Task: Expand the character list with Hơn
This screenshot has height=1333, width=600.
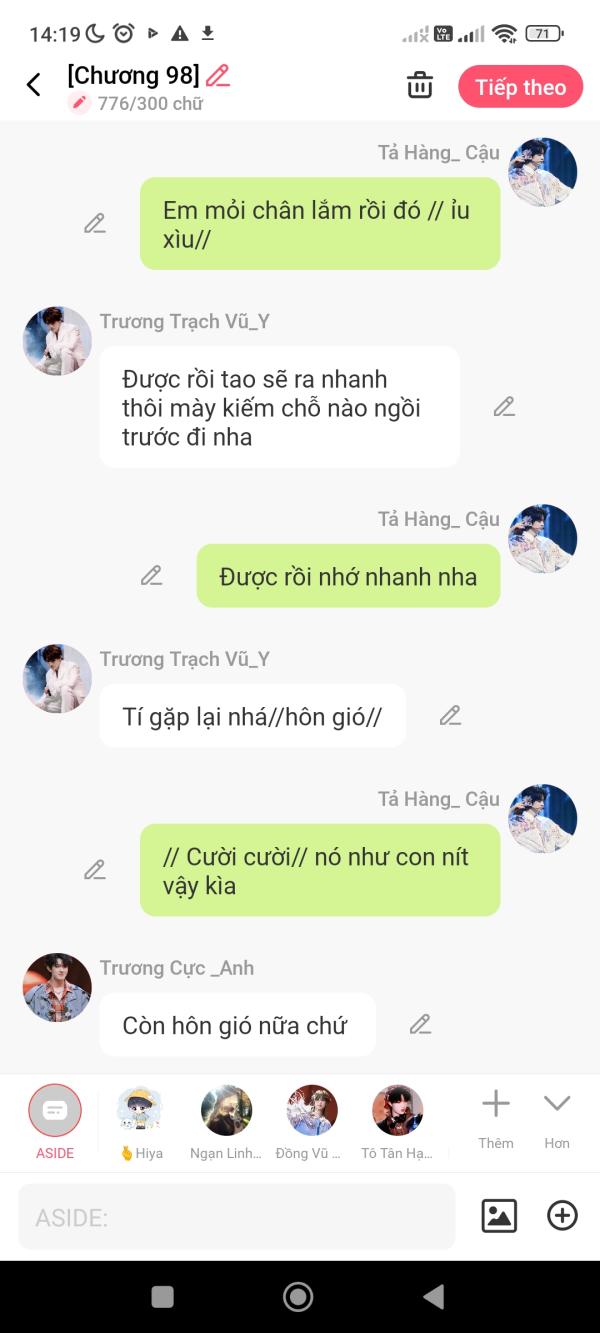Action: 557,1119
